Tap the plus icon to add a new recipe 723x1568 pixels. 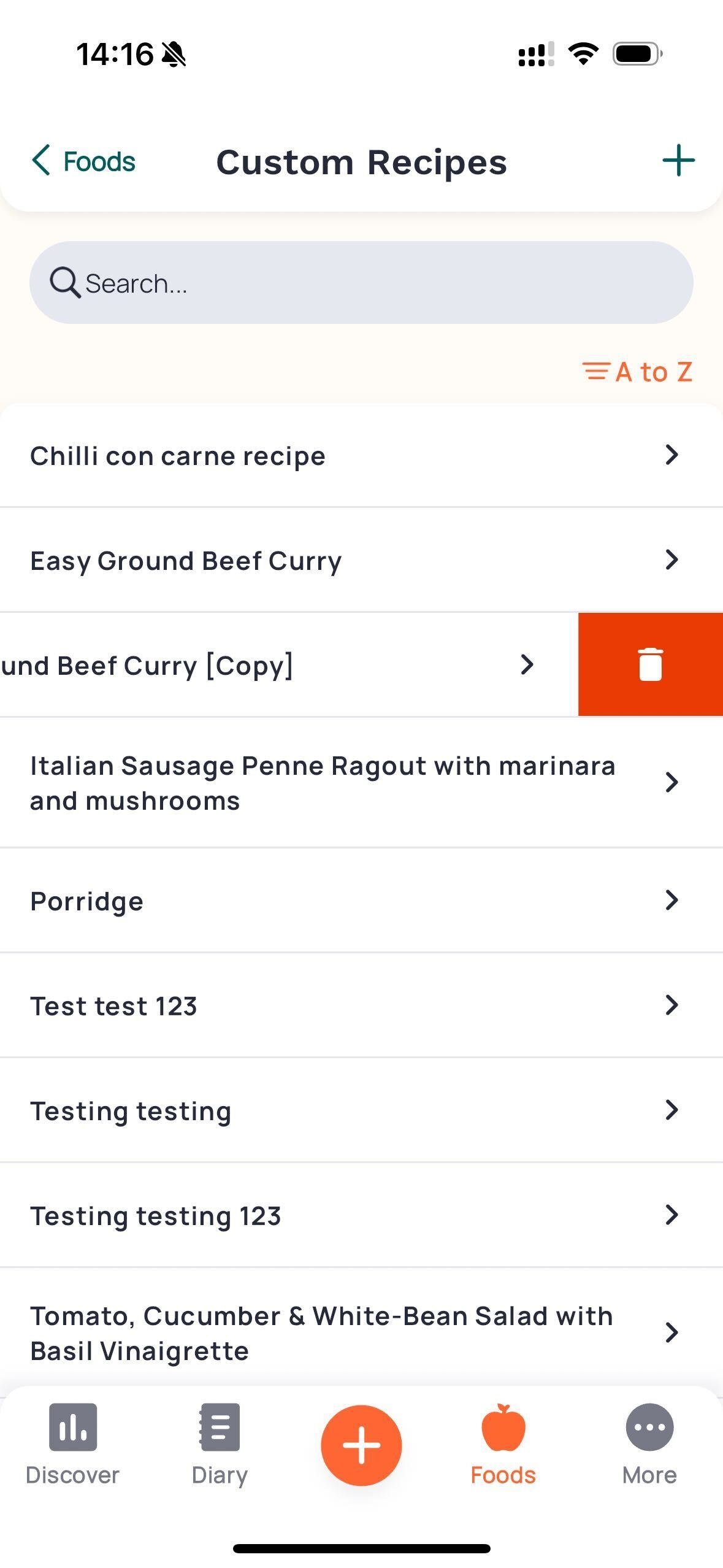678,161
